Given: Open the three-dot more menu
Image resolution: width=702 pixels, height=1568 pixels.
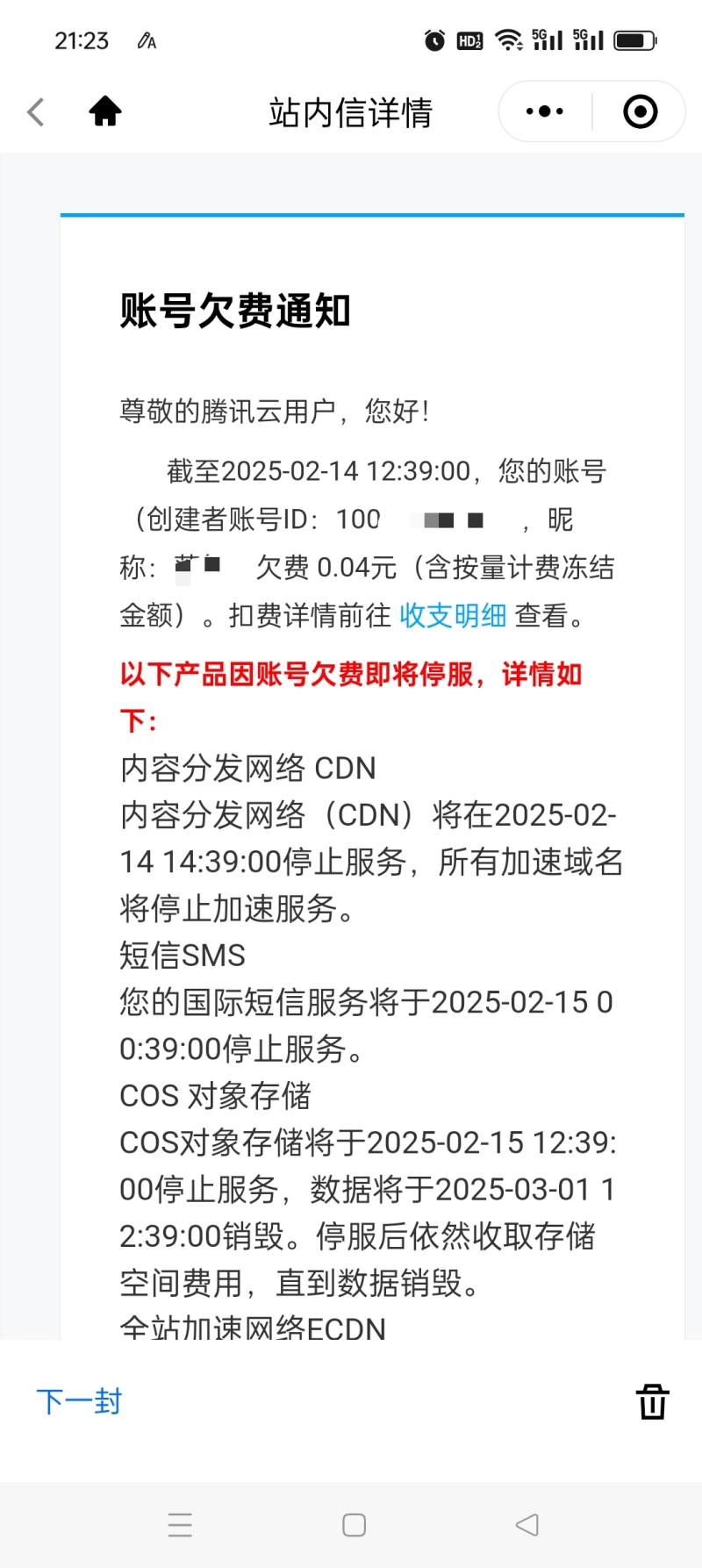Looking at the screenshot, I should tap(545, 111).
